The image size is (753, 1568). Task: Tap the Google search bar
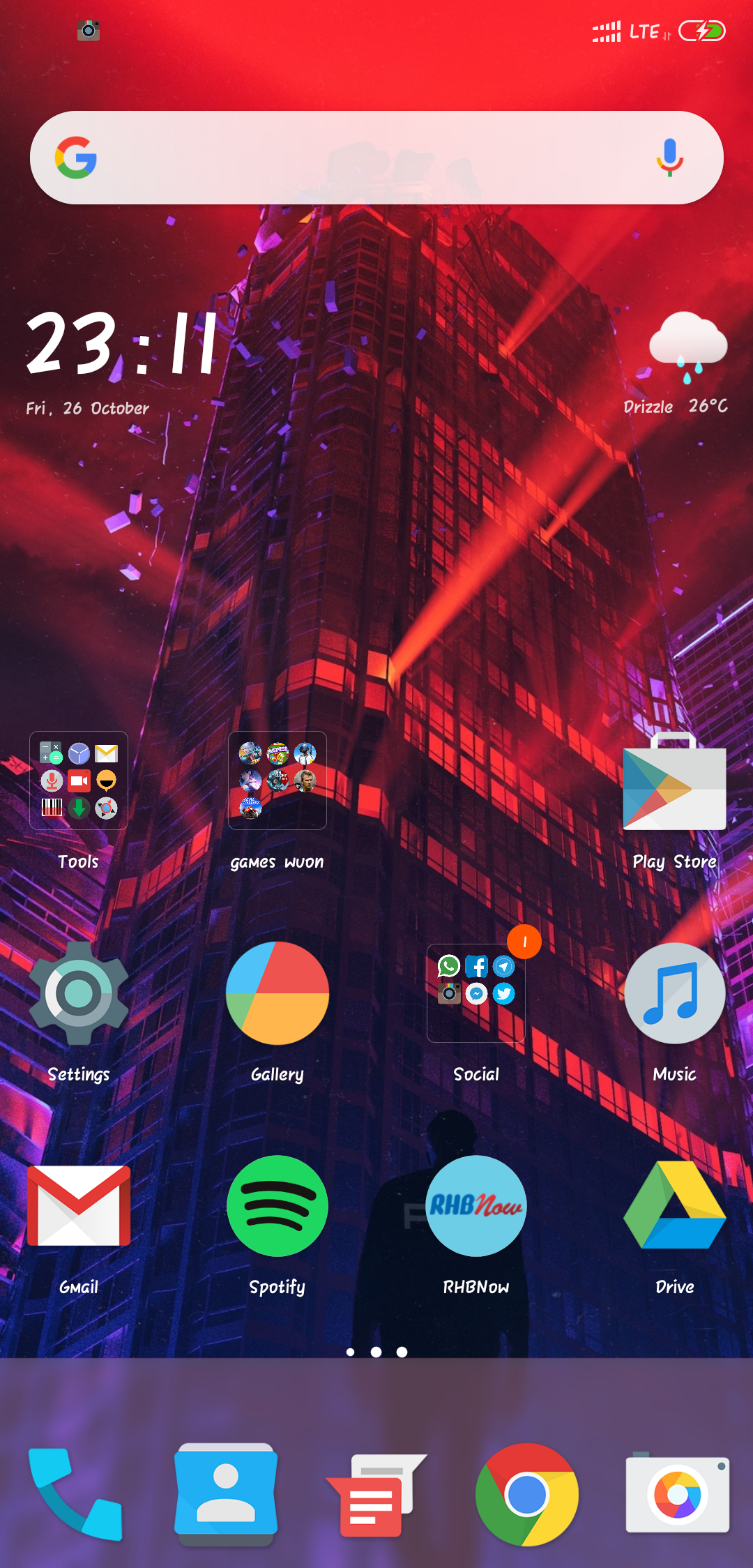pos(376,158)
